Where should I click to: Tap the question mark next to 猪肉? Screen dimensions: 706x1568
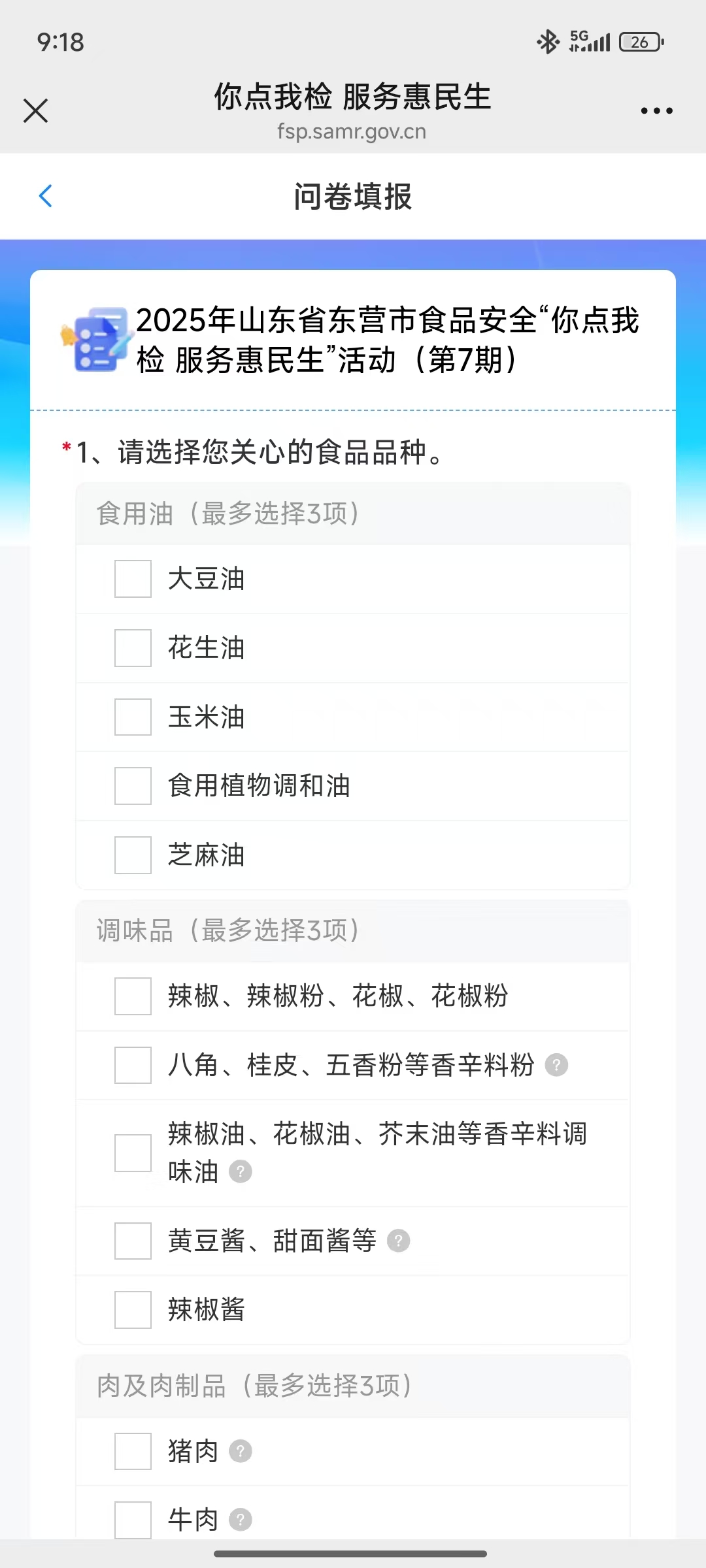tap(241, 1451)
